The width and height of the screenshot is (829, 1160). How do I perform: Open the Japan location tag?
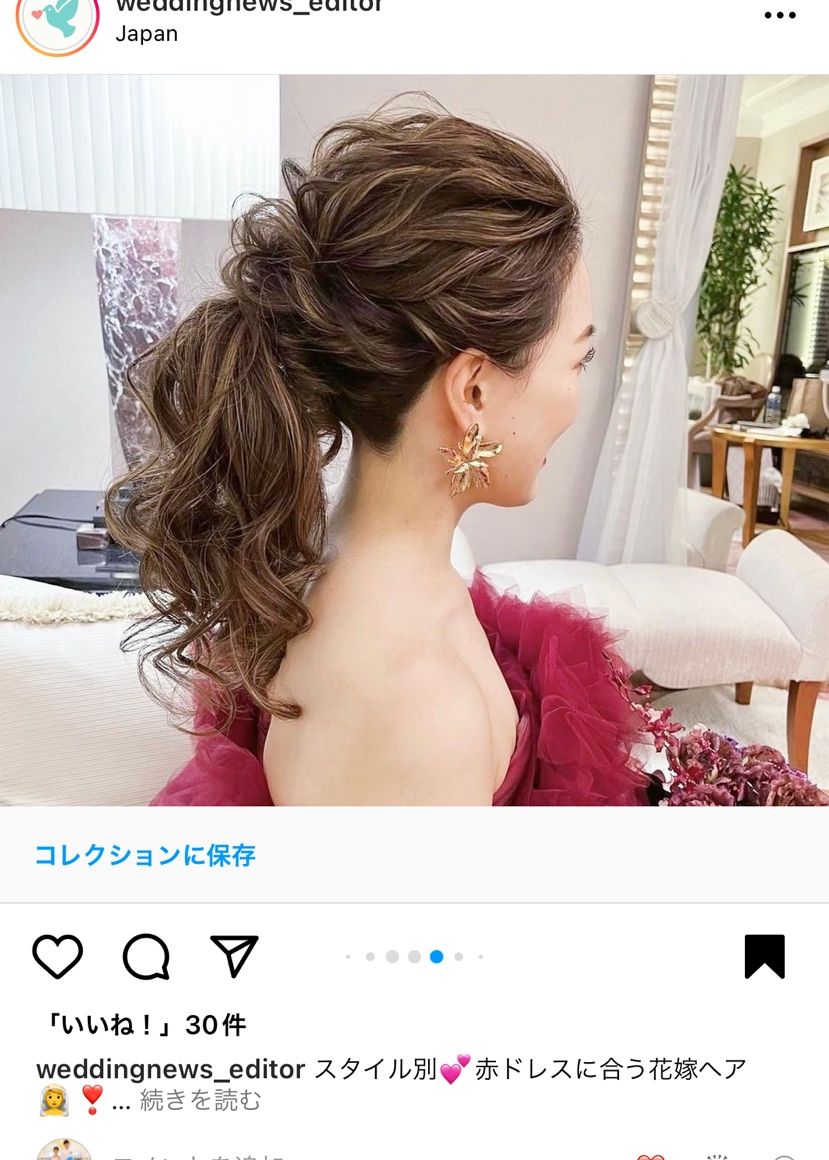[x=146, y=34]
